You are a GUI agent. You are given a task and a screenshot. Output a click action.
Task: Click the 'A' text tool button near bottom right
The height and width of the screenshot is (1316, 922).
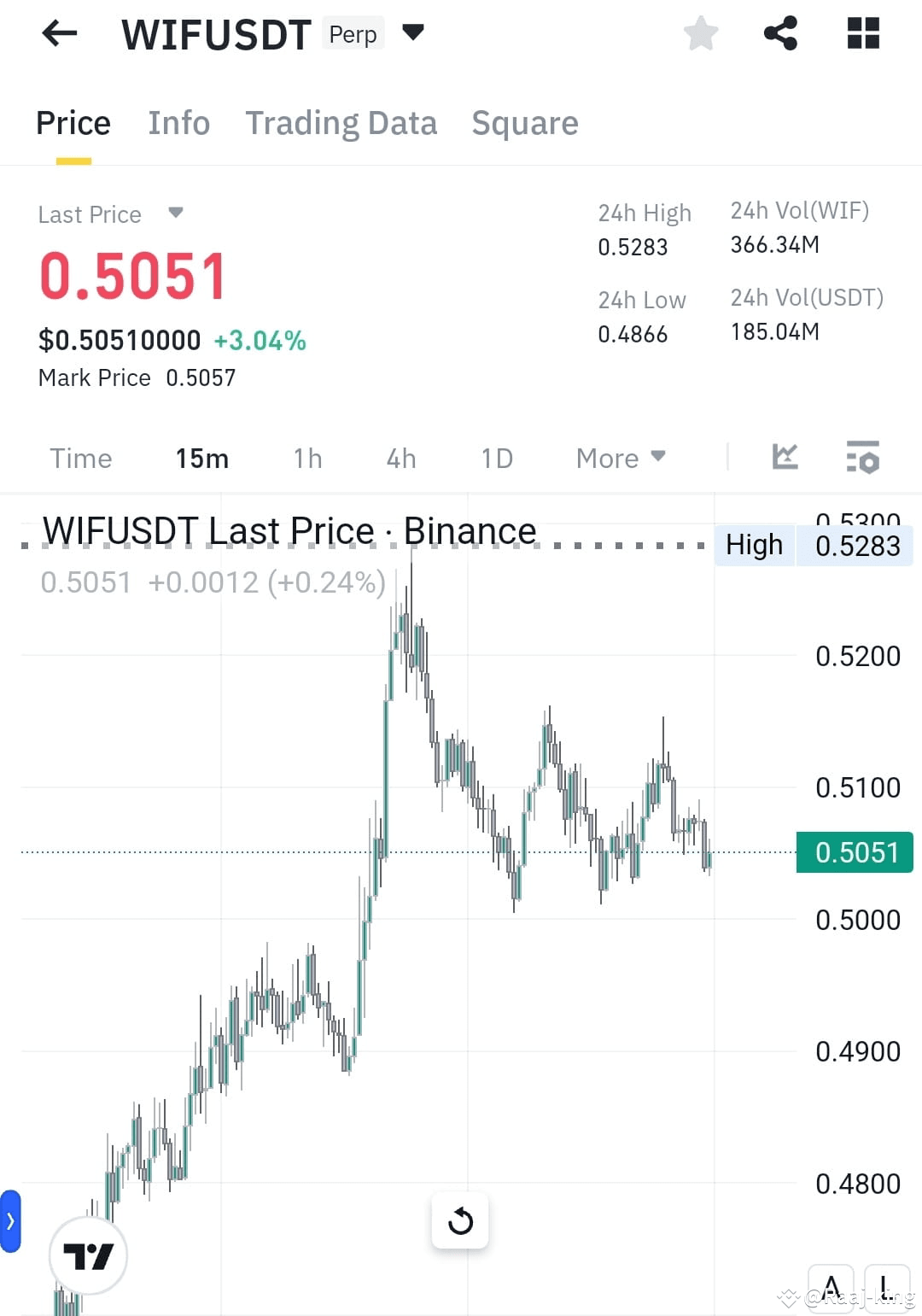tap(830, 1287)
